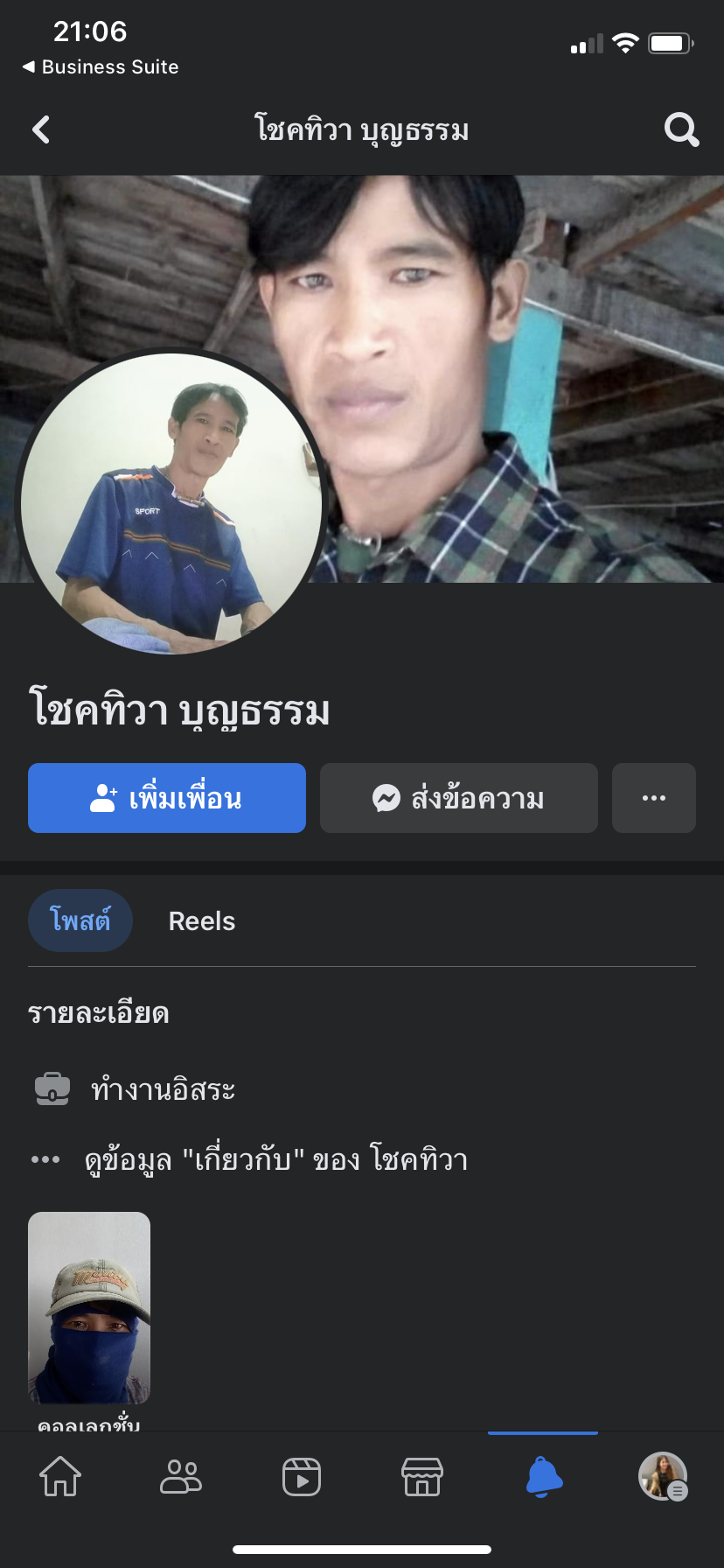Open search from the magnifier icon
The image size is (724, 1568).
click(681, 130)
